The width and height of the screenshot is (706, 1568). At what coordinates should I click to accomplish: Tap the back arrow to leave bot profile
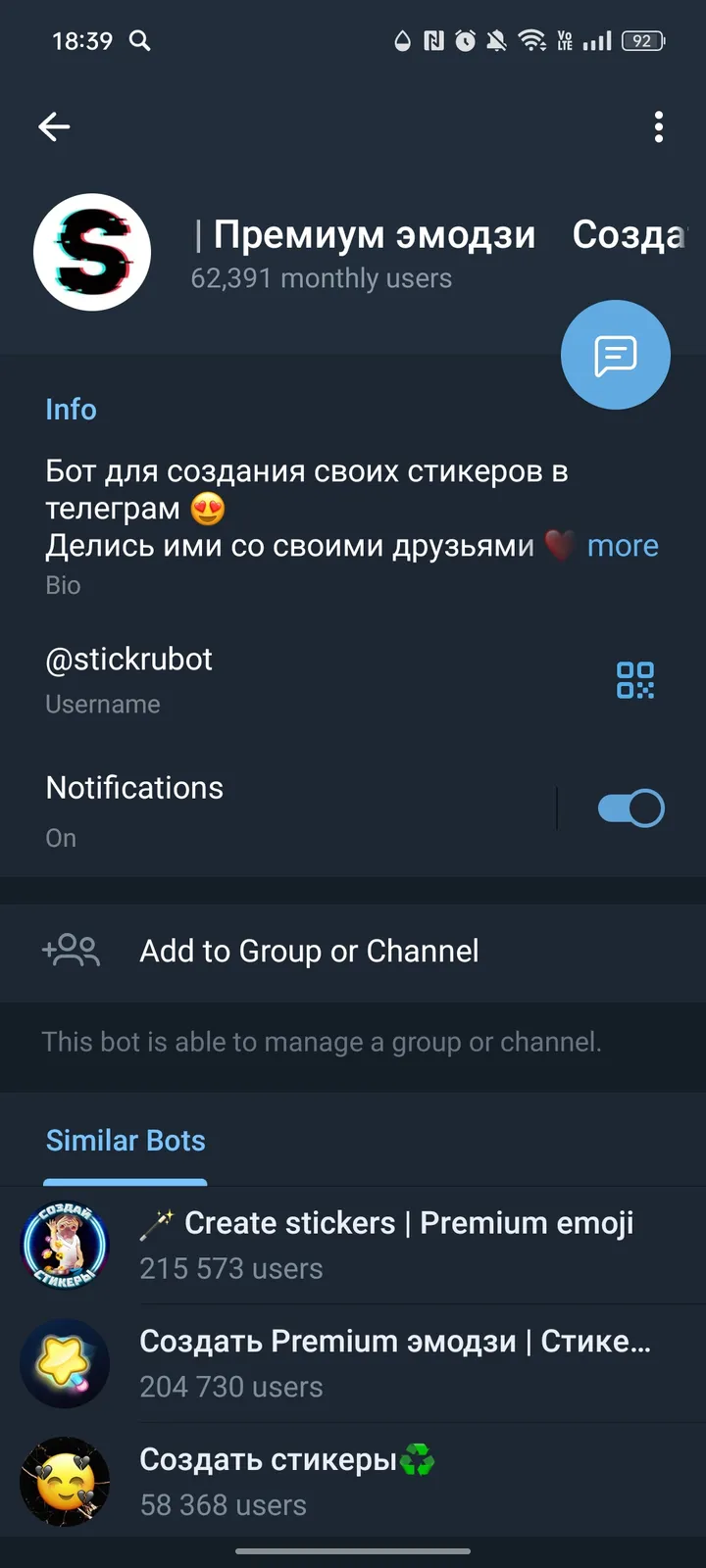(54, 126)
